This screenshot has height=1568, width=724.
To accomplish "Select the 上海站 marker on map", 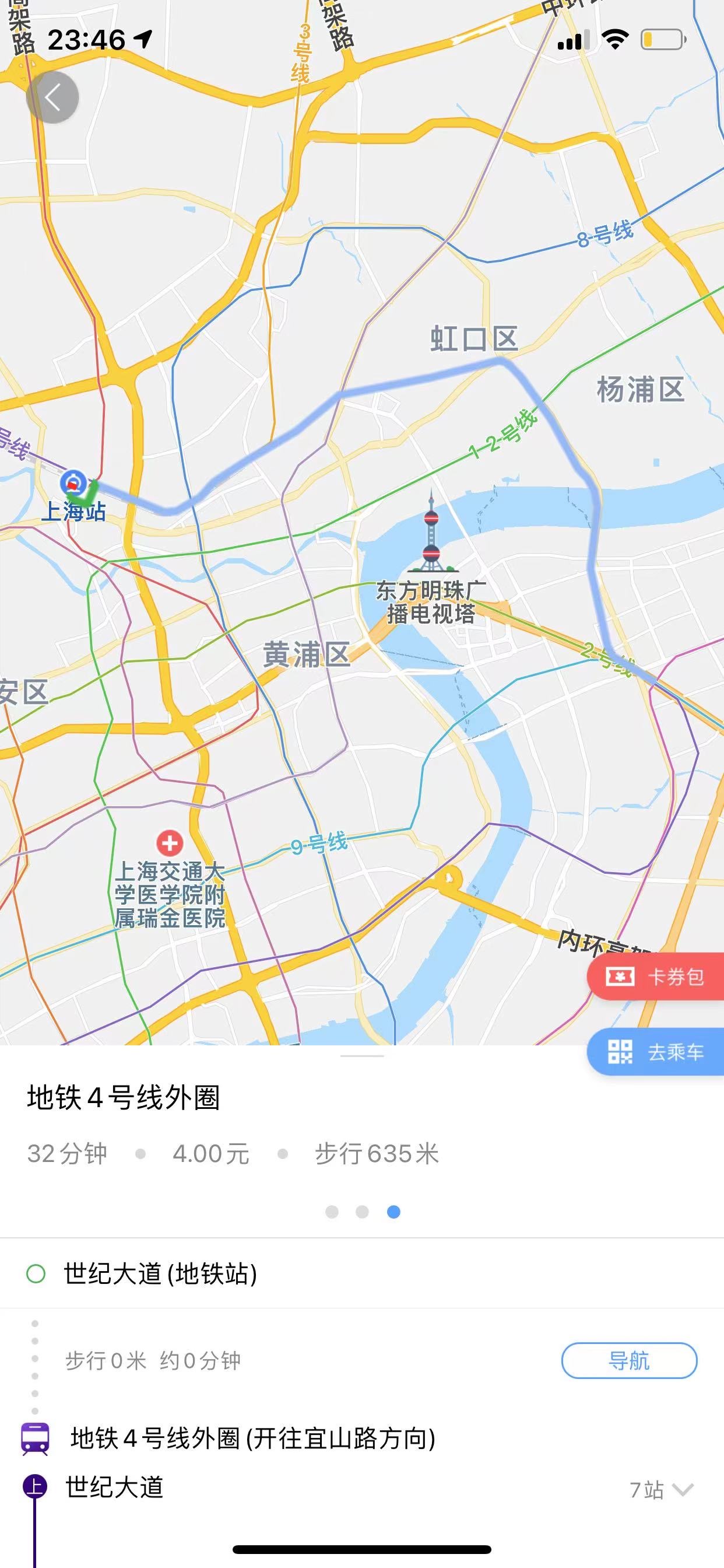I will click(x=74, y=485).
